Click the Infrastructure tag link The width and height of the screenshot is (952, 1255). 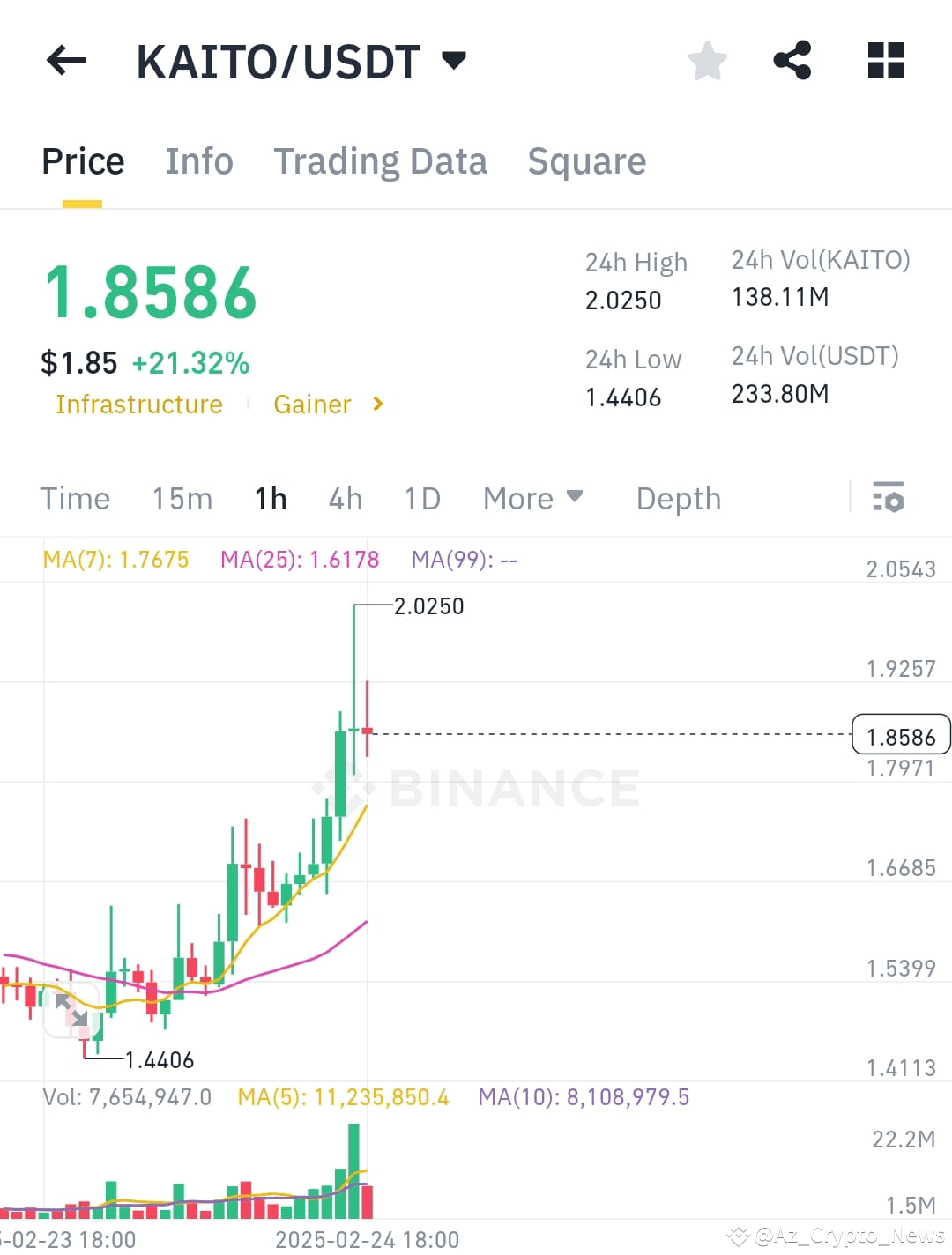pyautogui.click(x=138, y=405)
